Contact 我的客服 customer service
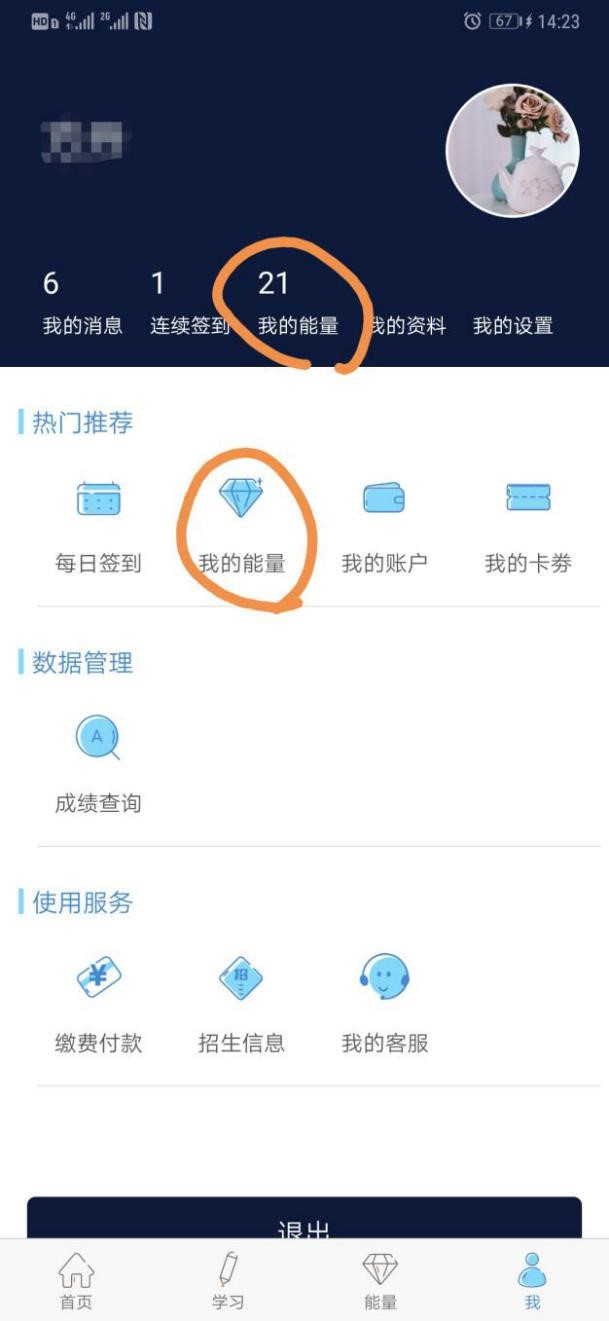Image resolution: width=609 pixels, height=1321 pixels. click(x=384, y=1005)
